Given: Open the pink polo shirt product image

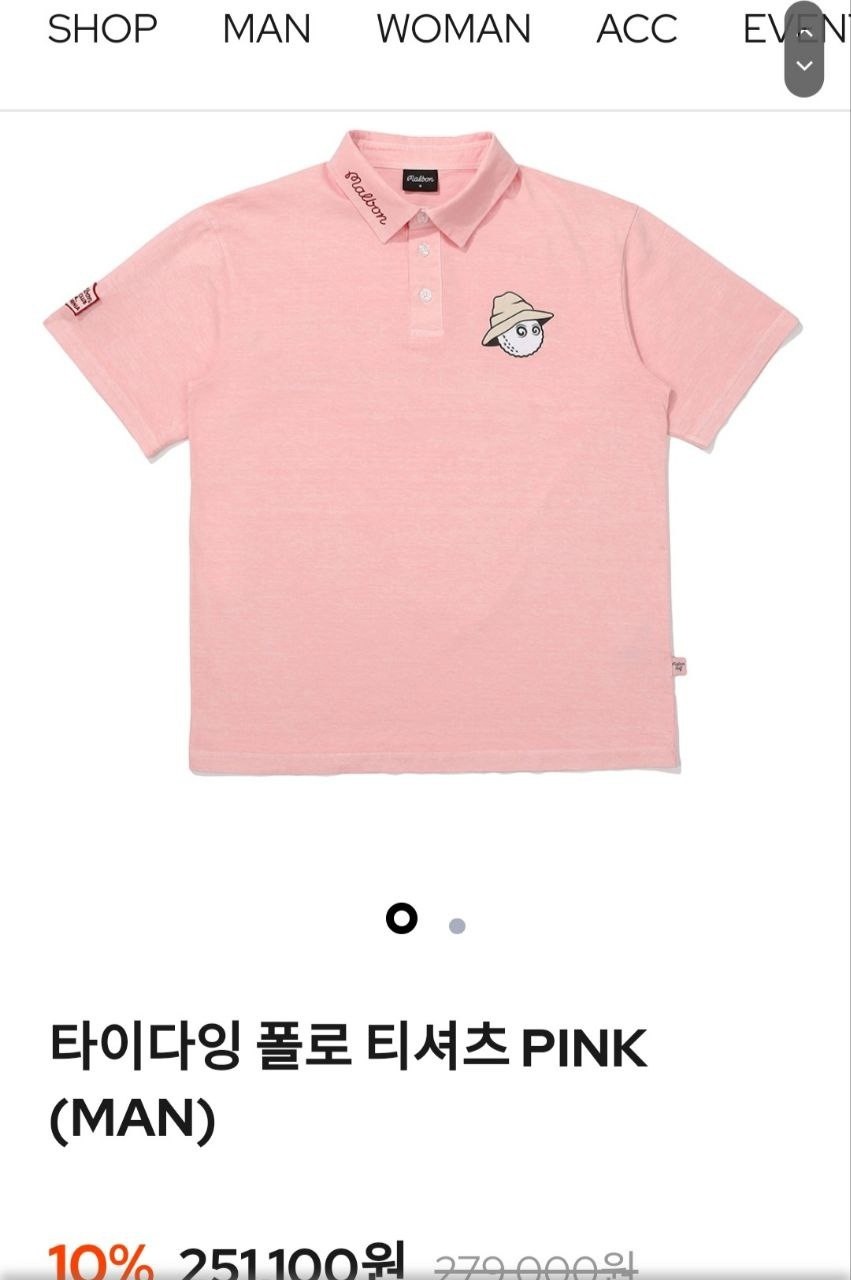Looking at the screenshot, I should [420, 450].
